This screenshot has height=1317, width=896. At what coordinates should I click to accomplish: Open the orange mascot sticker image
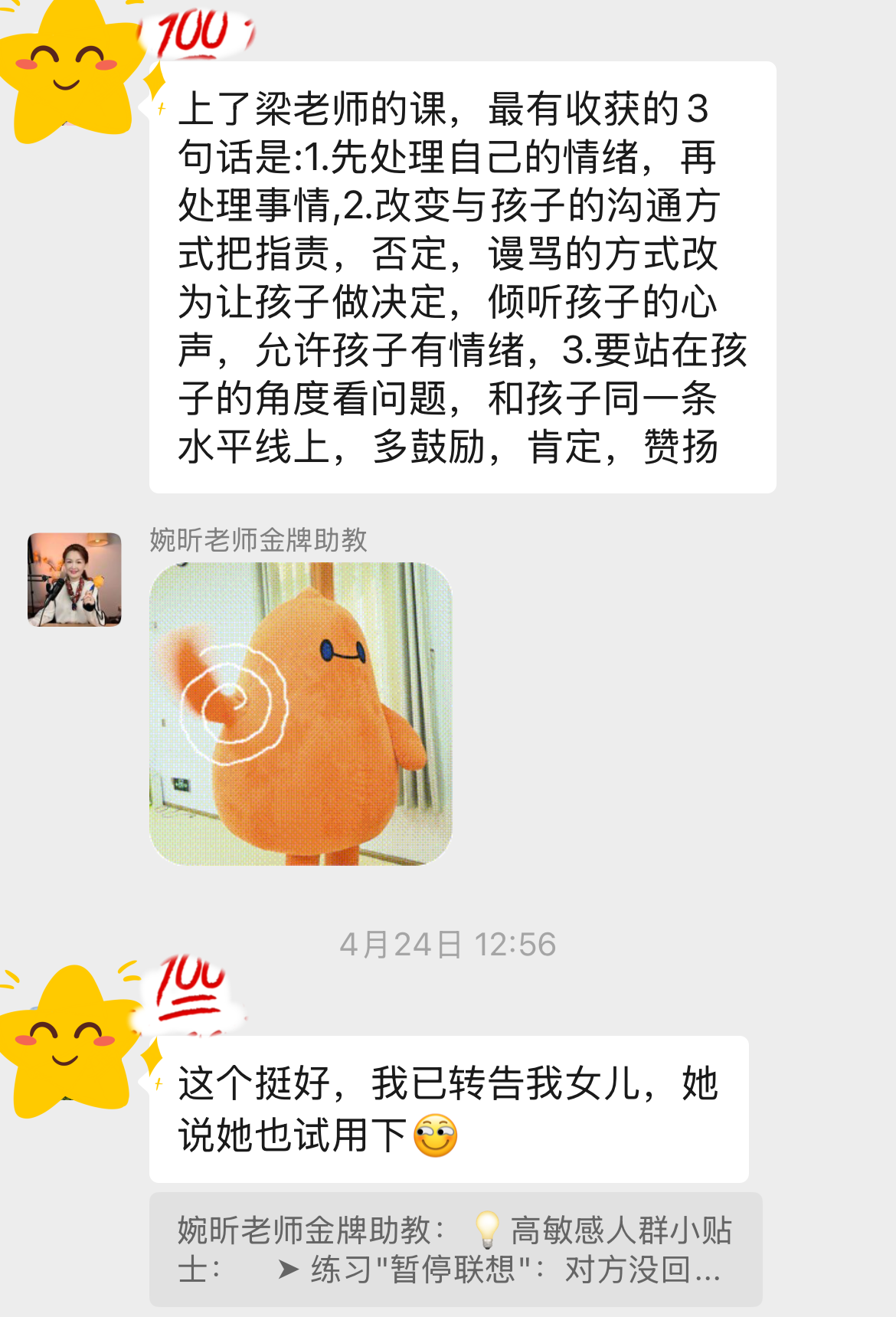coord(300,714)
